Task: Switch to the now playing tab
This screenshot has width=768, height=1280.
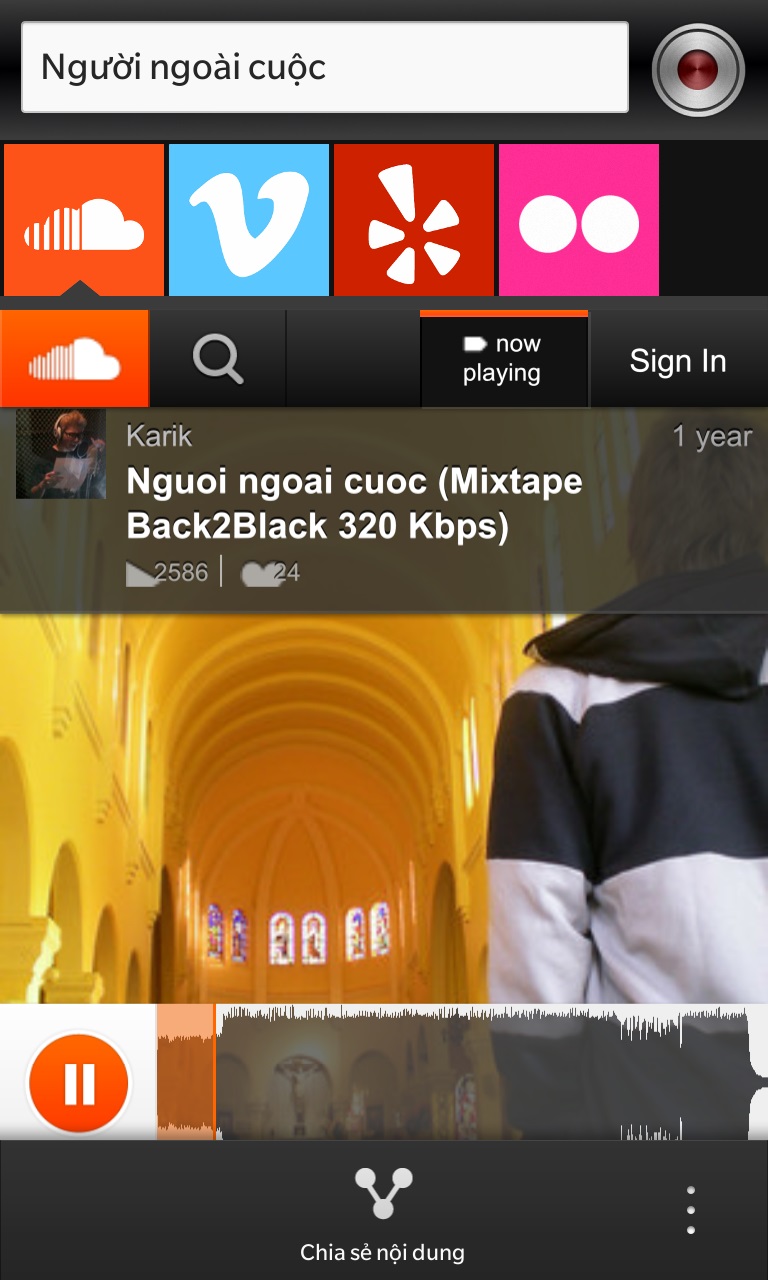Action: tap(504, 358)
